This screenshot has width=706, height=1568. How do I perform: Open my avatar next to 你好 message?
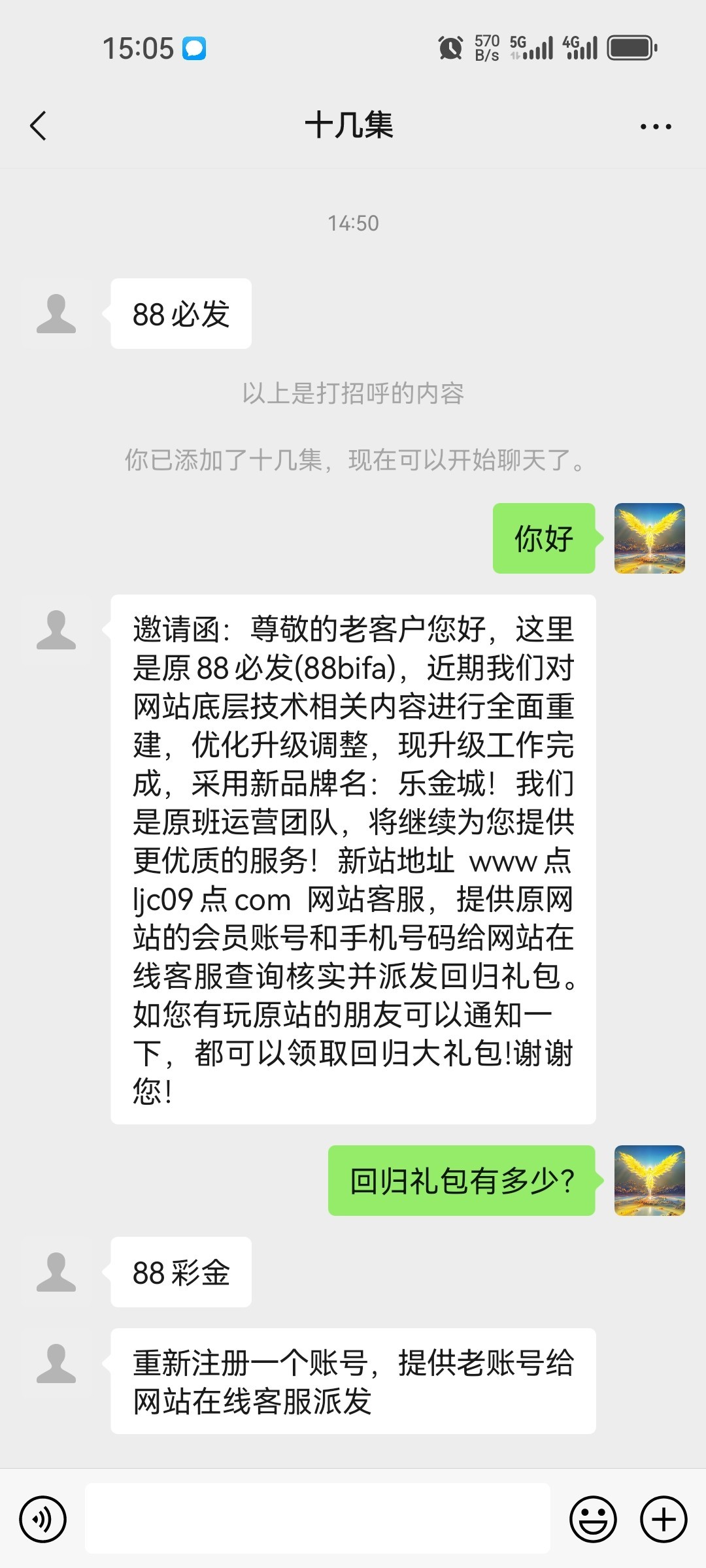click(x=649, y=538)
